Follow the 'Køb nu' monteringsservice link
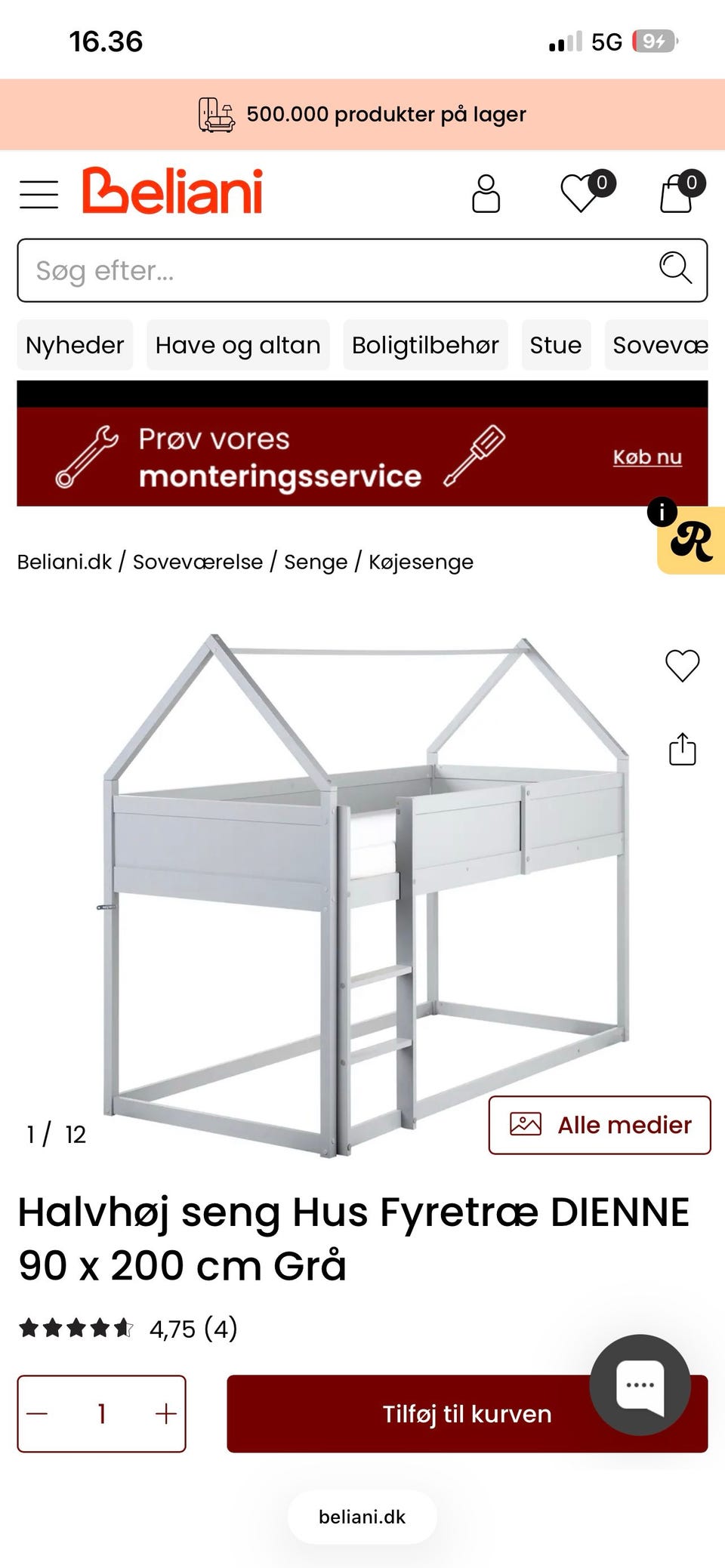 coord(646,457)
